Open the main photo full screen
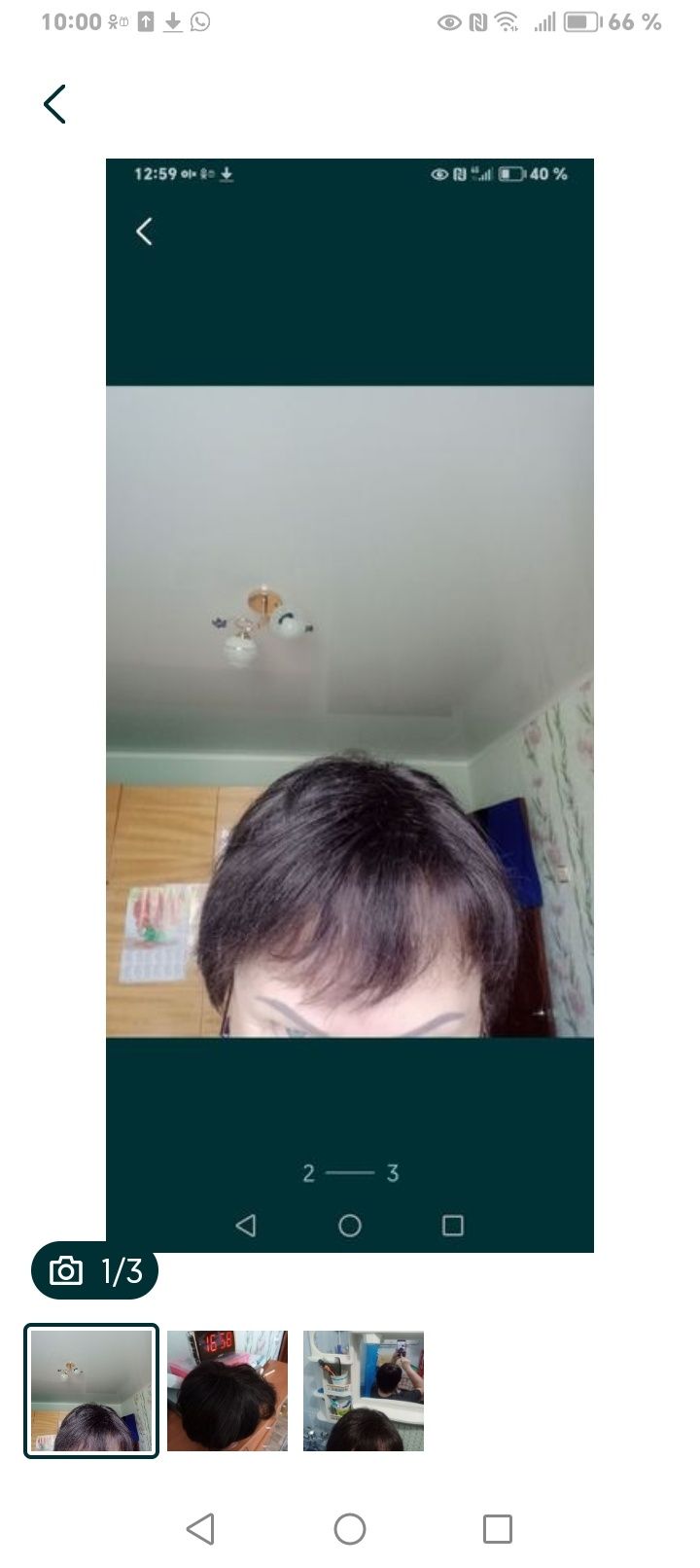 tap(349, 704)
